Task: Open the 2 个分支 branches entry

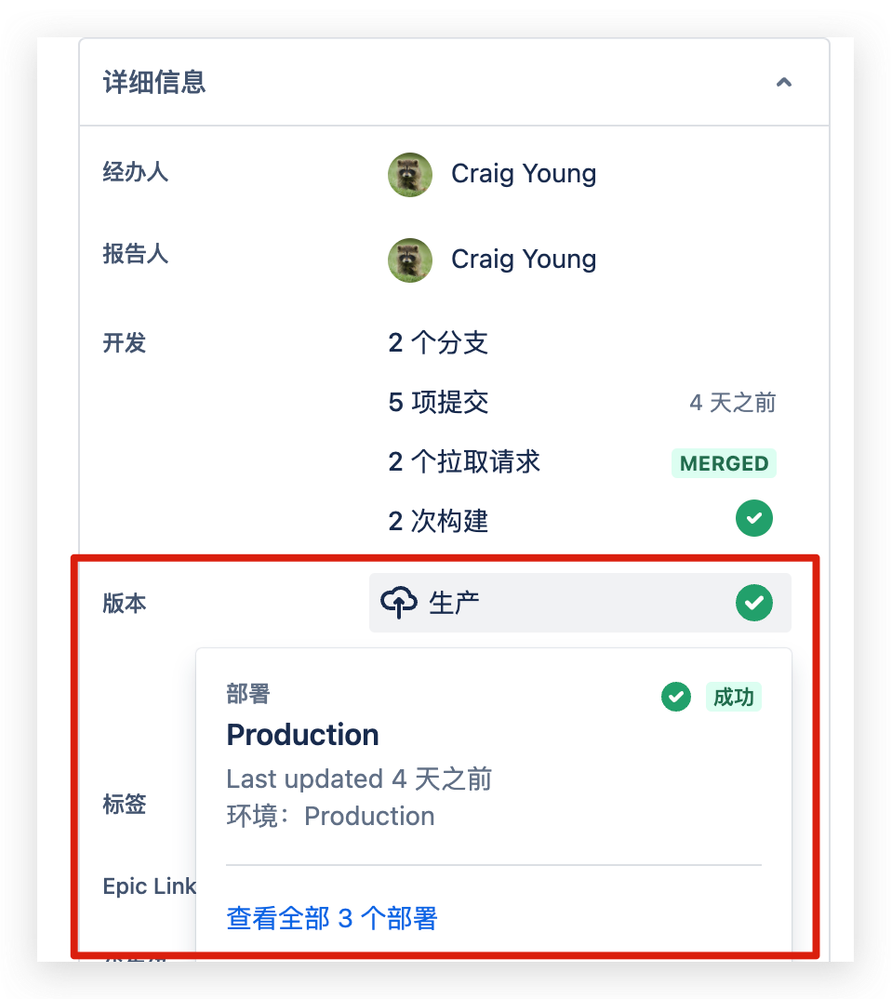Action: click(x=438, y=344)
